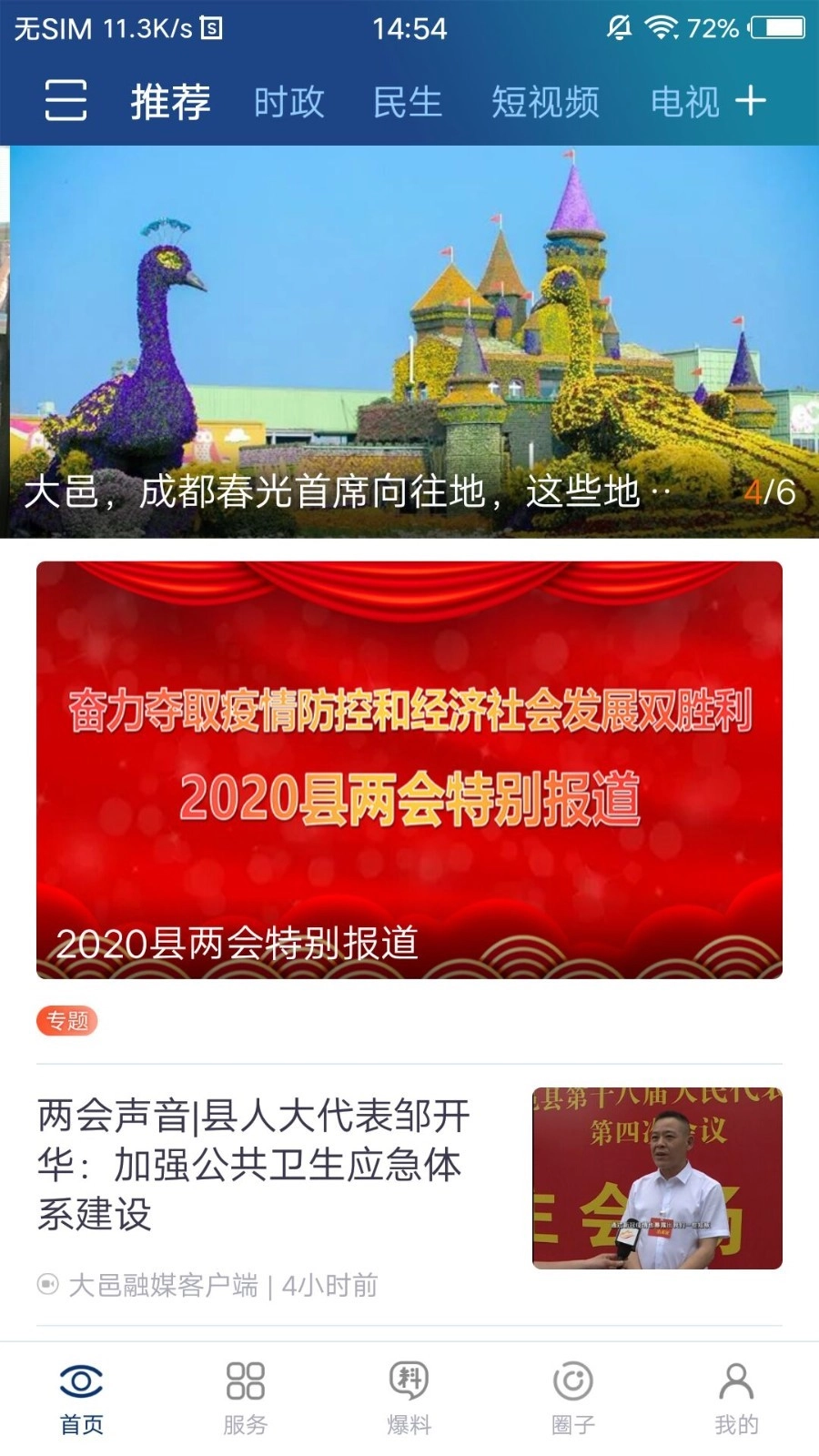This screenshot has width=819, height=1456.
Task: Open the 短视频 tab
Action: tap(545, 101)
